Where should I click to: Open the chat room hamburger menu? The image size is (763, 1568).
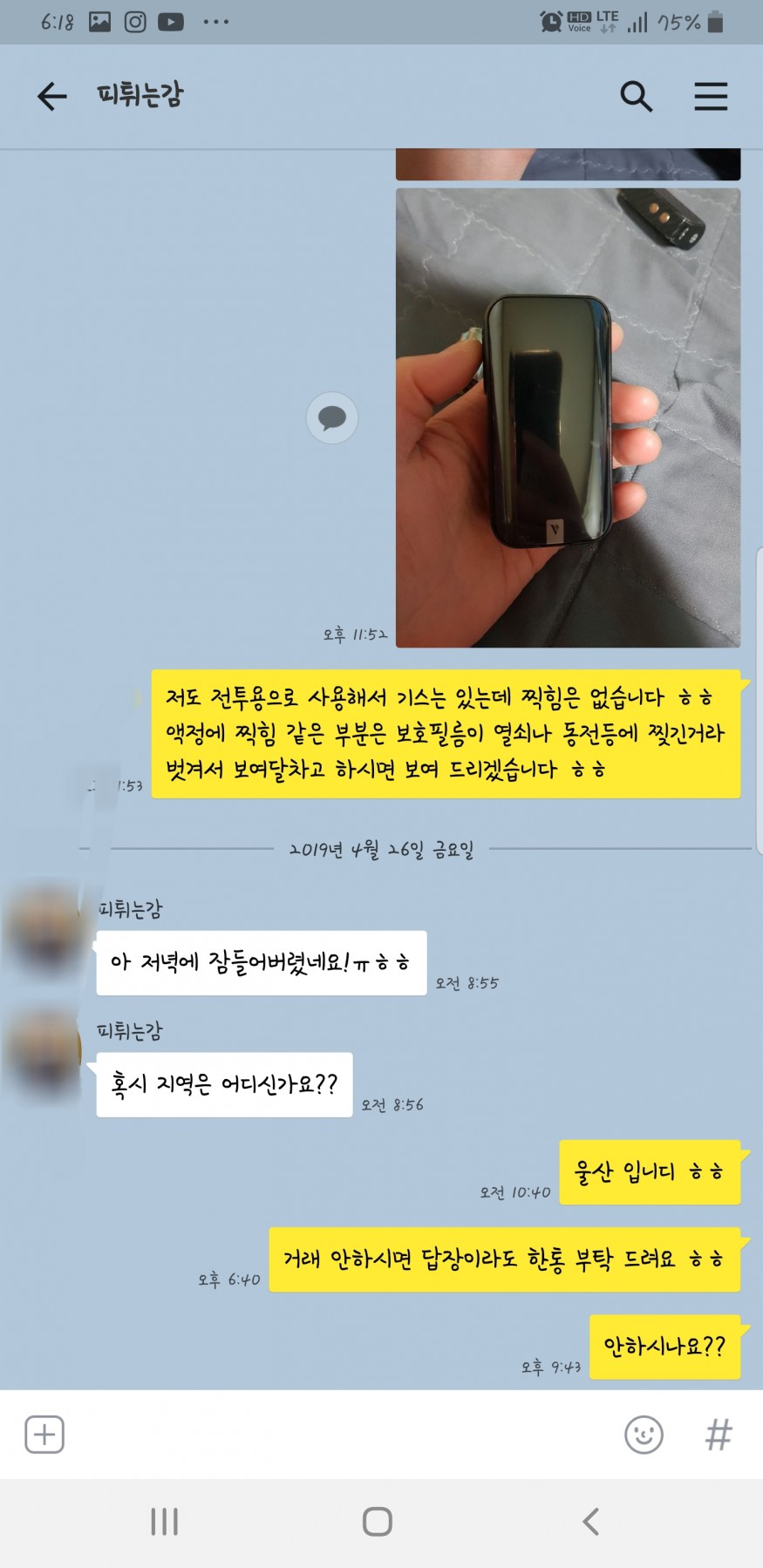click(710, 96)
